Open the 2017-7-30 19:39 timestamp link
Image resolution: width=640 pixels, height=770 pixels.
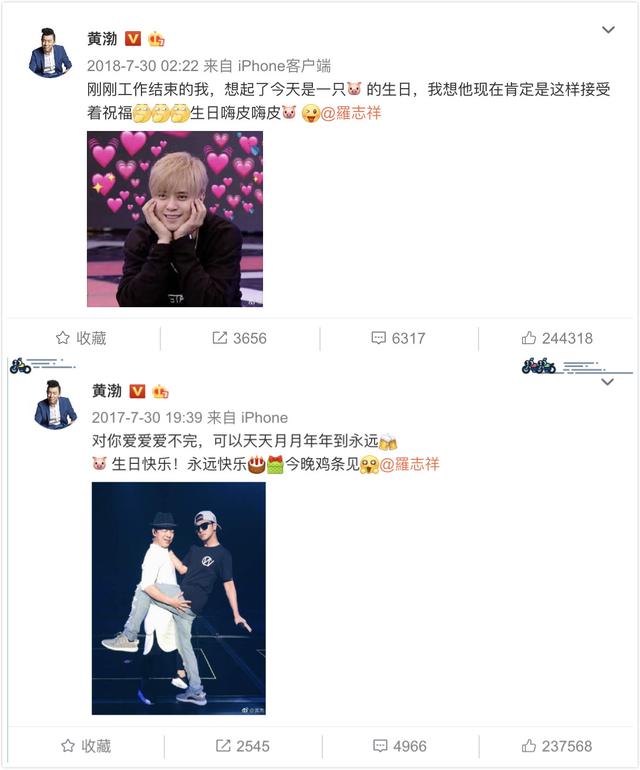pyautogui.click(x=147, y=417)
